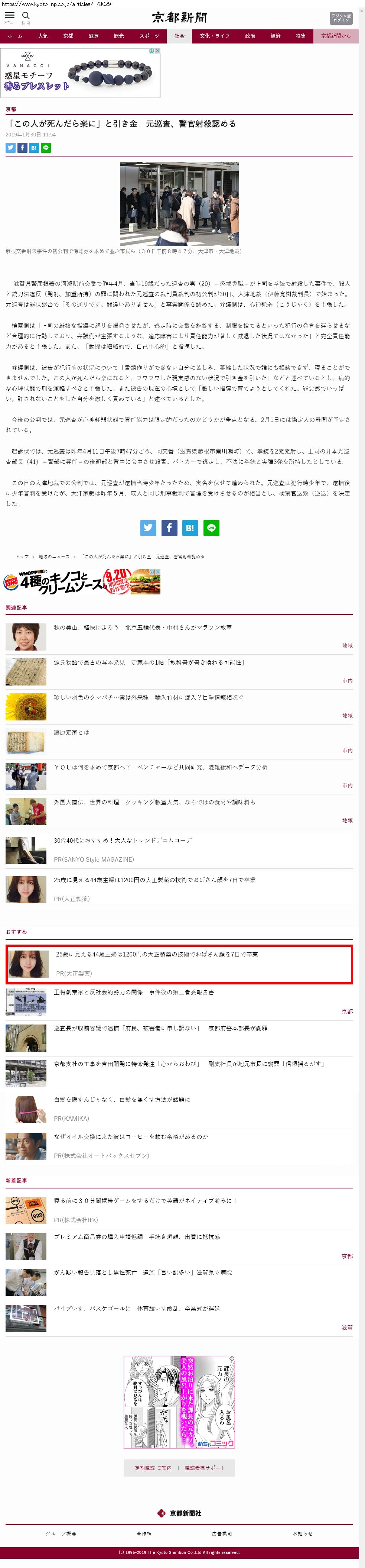Open the 広告掲載 footer link
Image resolution: width=365 pixels, height=1568 pixels.
tap(222, 1533)
